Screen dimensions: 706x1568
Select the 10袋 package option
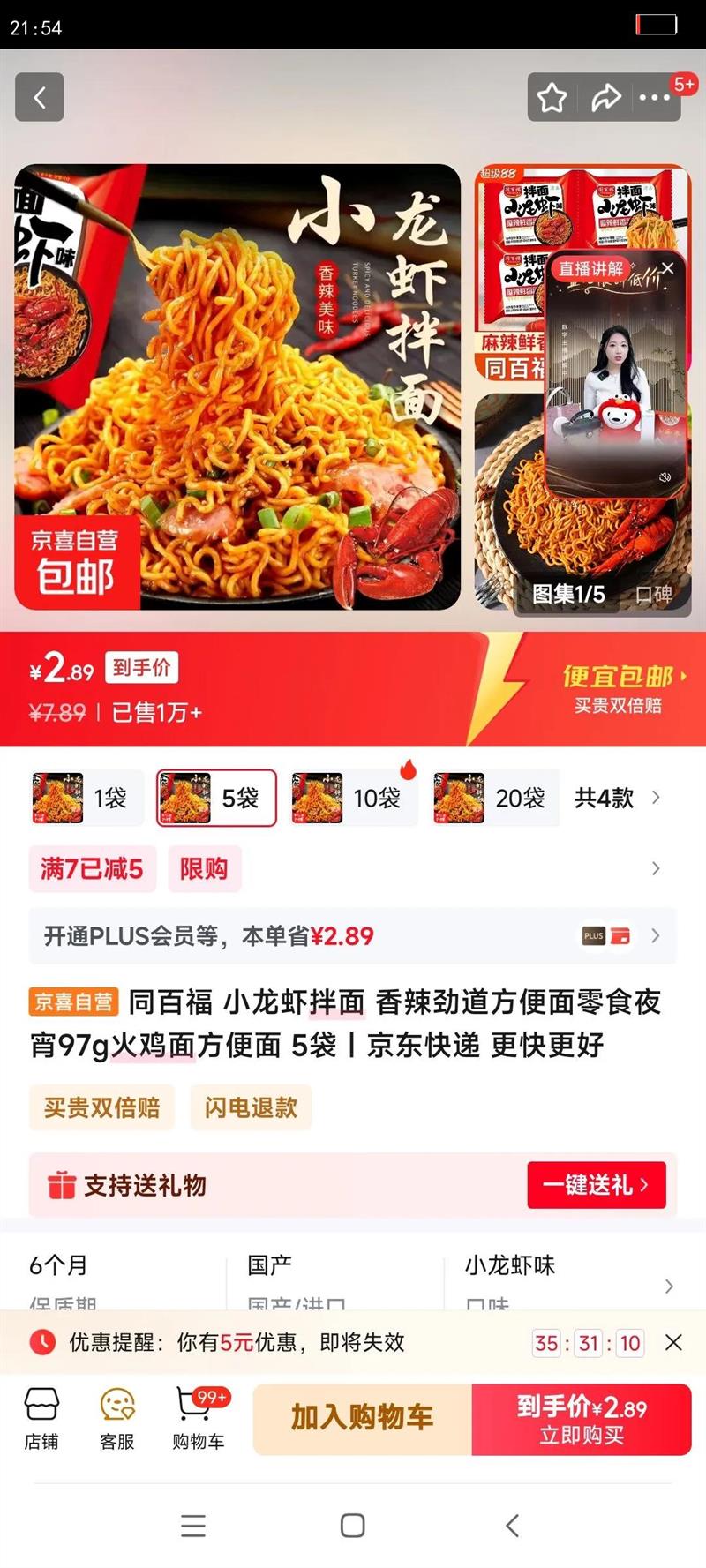[353, 797]
